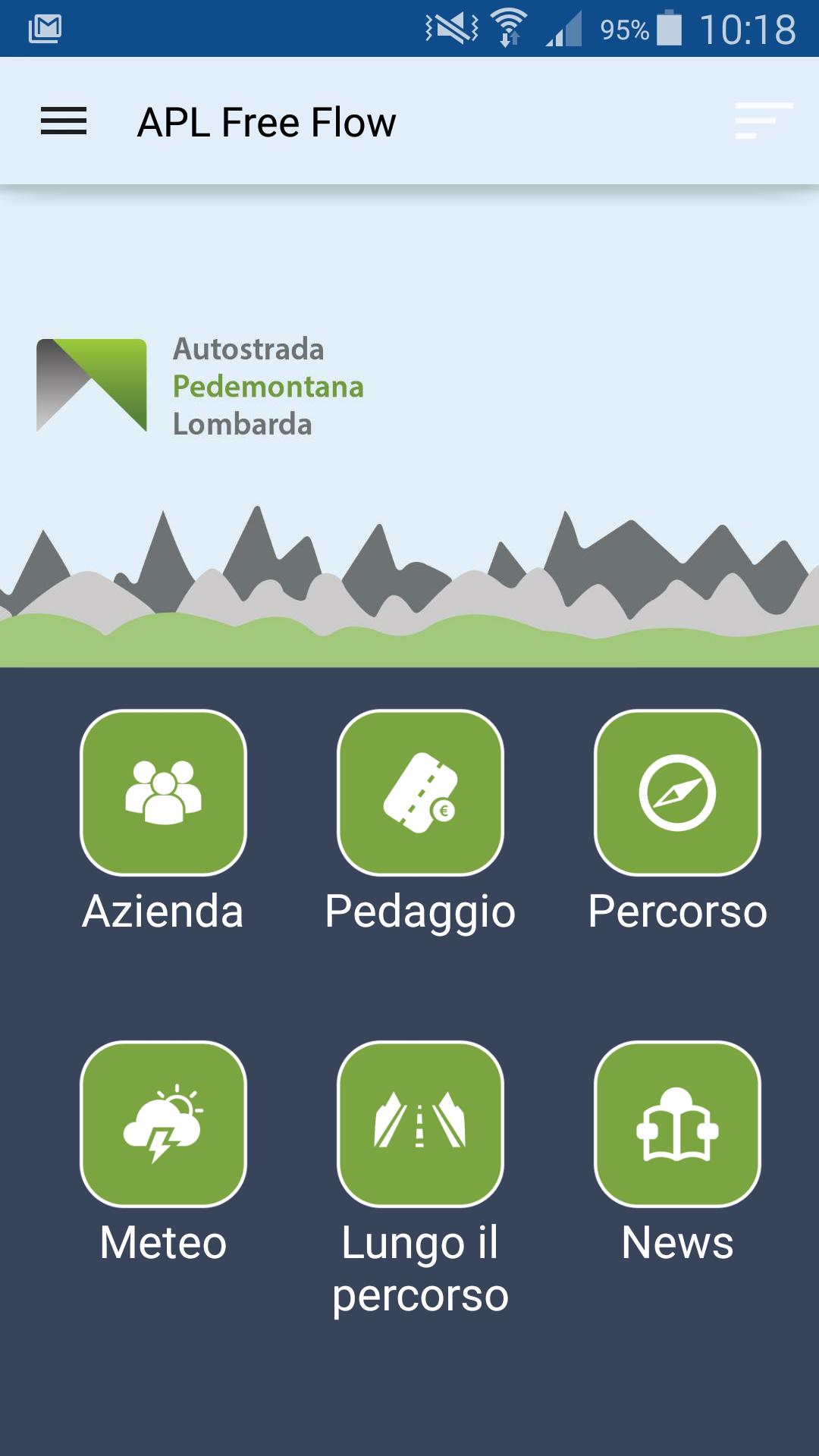This screenshot has width=819, height=1456.
Task: Check the Meteo weather section
Action: point(163,1124)
